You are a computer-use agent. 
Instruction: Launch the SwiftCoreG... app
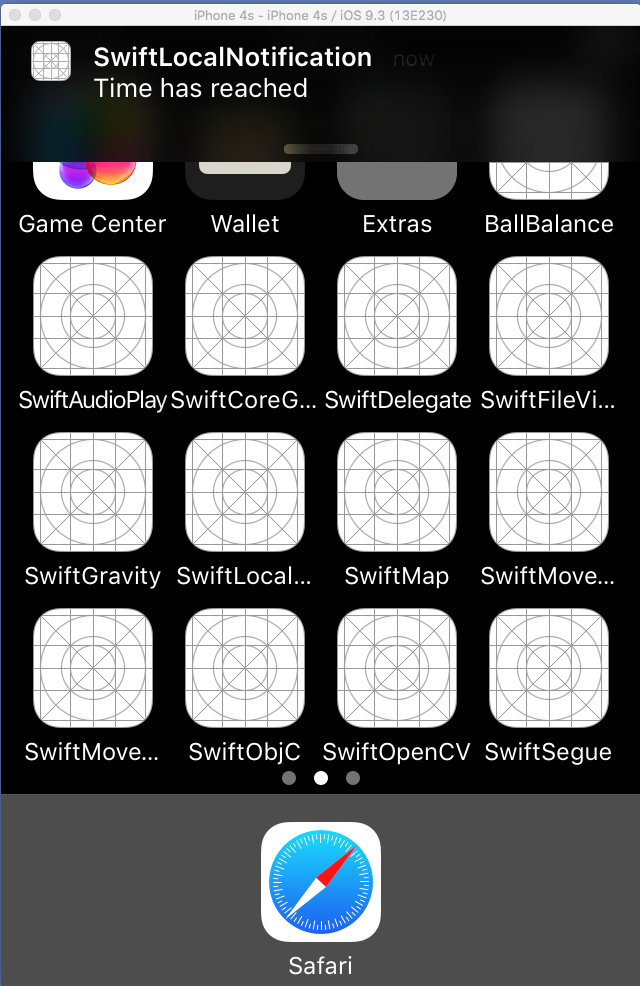(x=245, y=317)
